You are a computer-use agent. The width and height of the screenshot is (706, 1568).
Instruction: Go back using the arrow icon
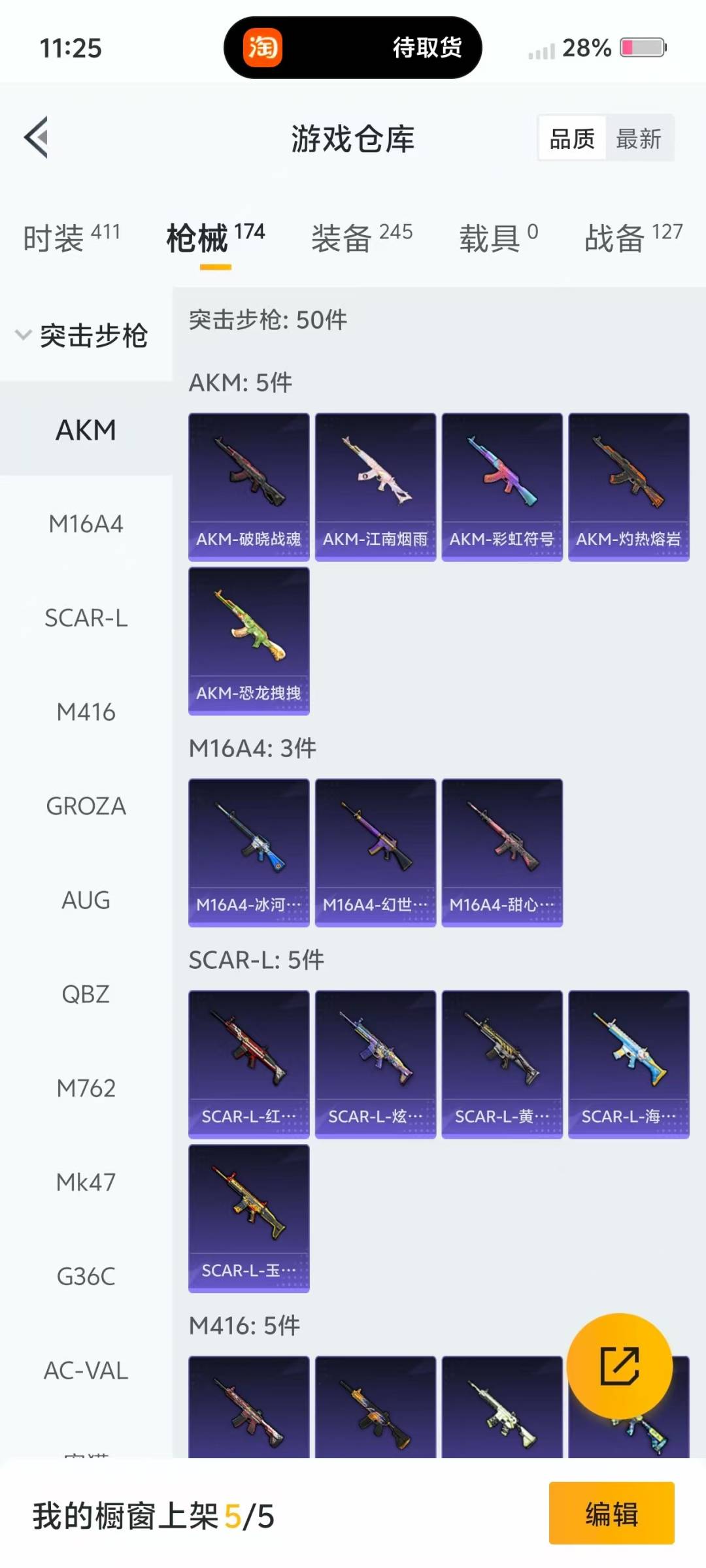pos(37,137)
